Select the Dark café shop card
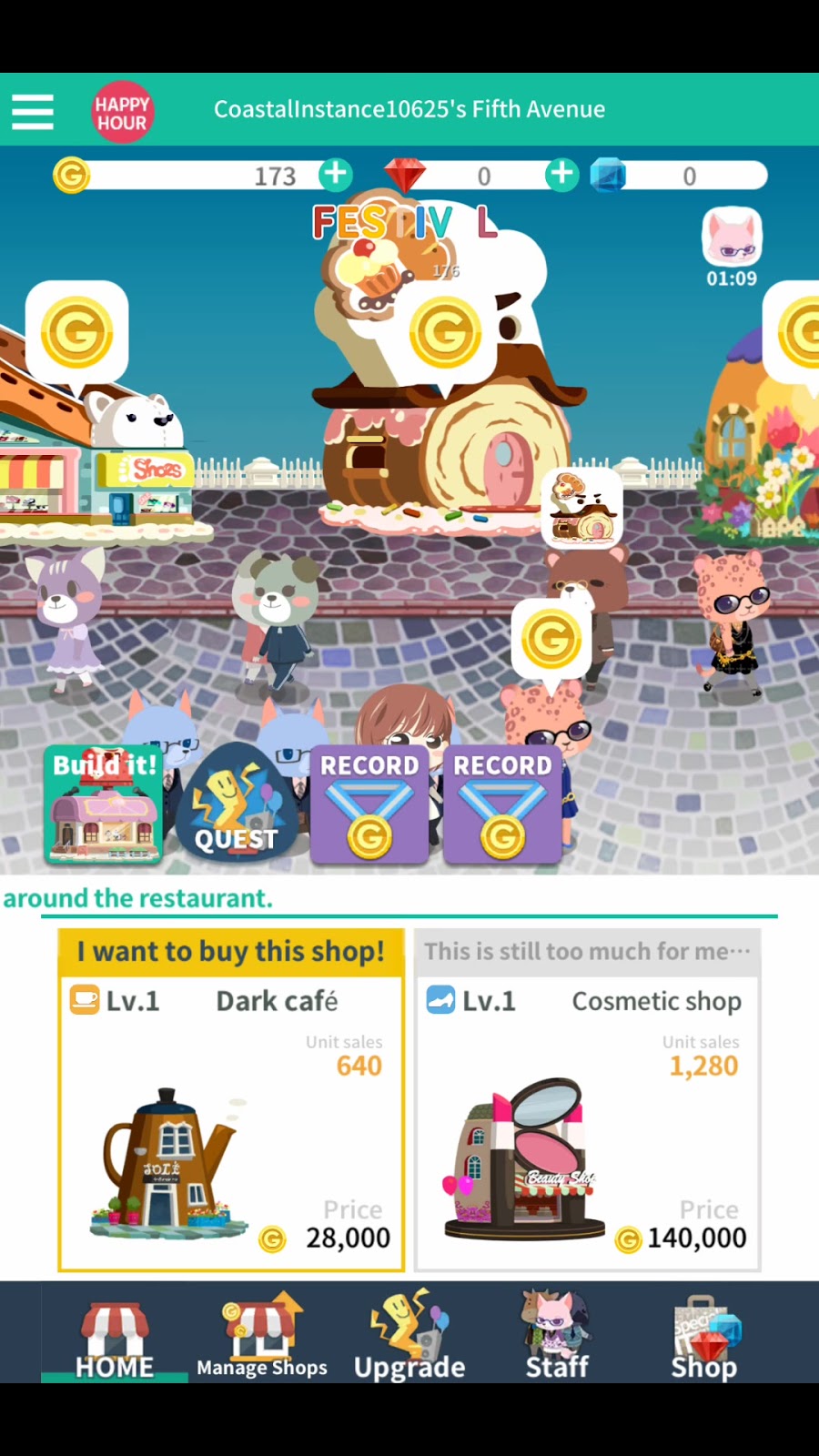The width and height of the screenshot is (819, 1456). tap(231, 1101)
